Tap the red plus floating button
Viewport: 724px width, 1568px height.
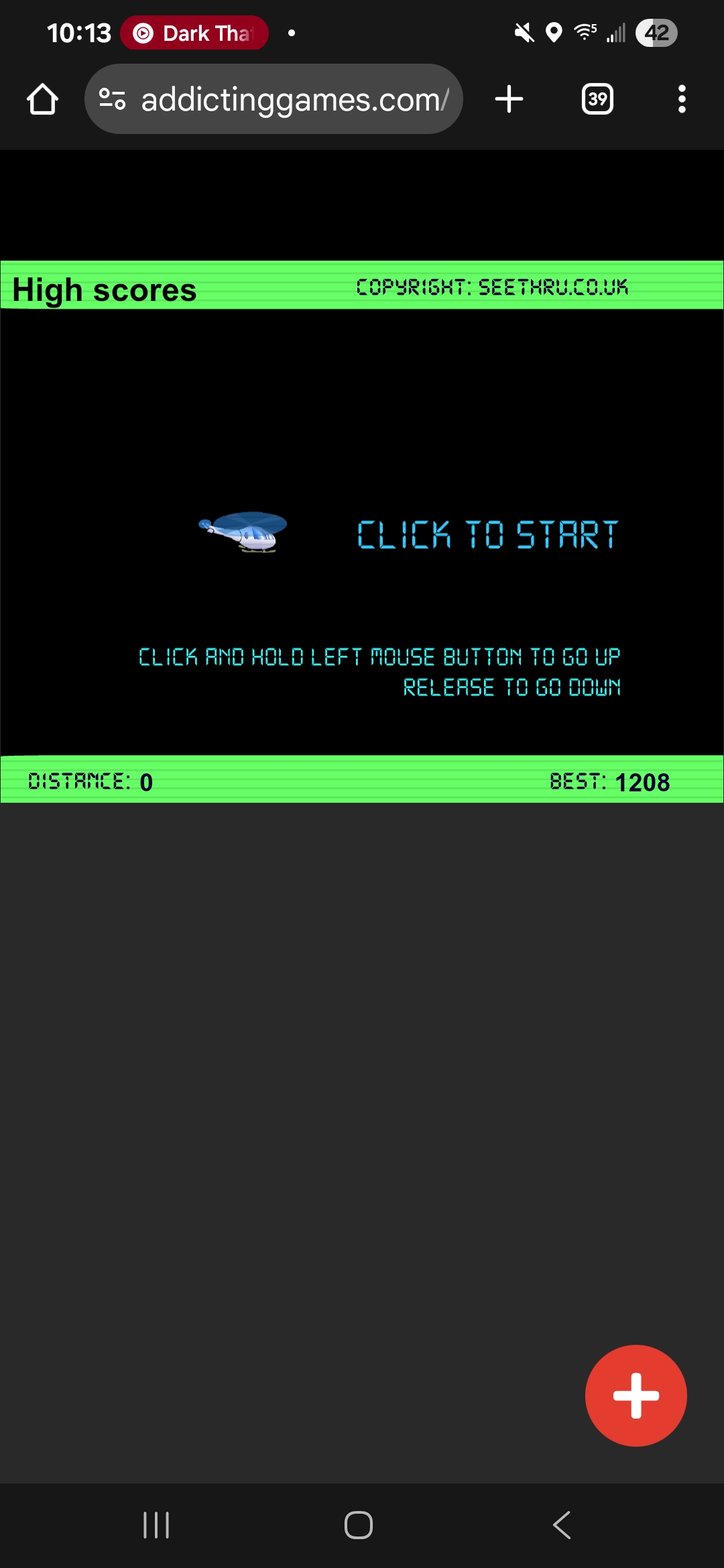(x=636, y=1396)
